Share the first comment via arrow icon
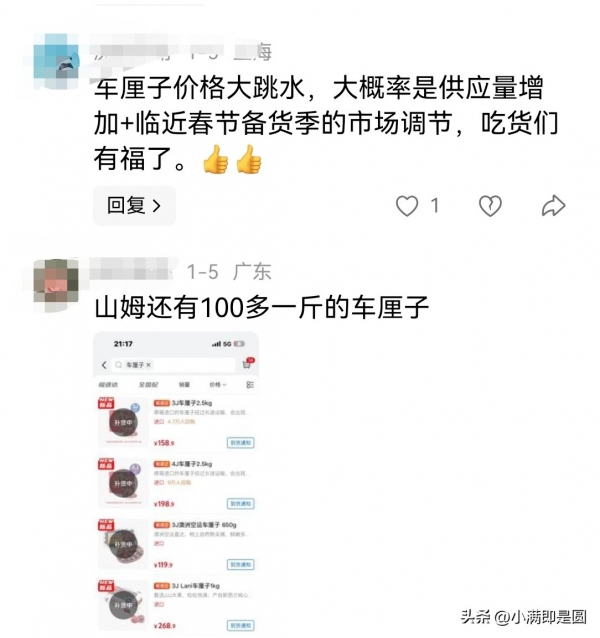 click(x=552, y=206)
